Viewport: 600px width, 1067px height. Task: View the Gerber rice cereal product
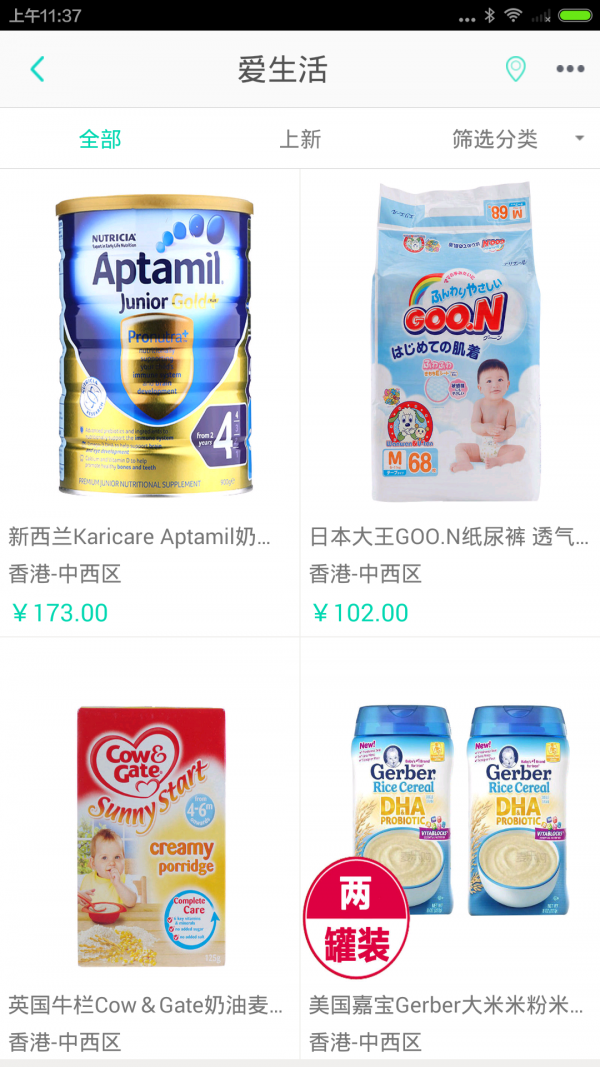click(450, 850)
